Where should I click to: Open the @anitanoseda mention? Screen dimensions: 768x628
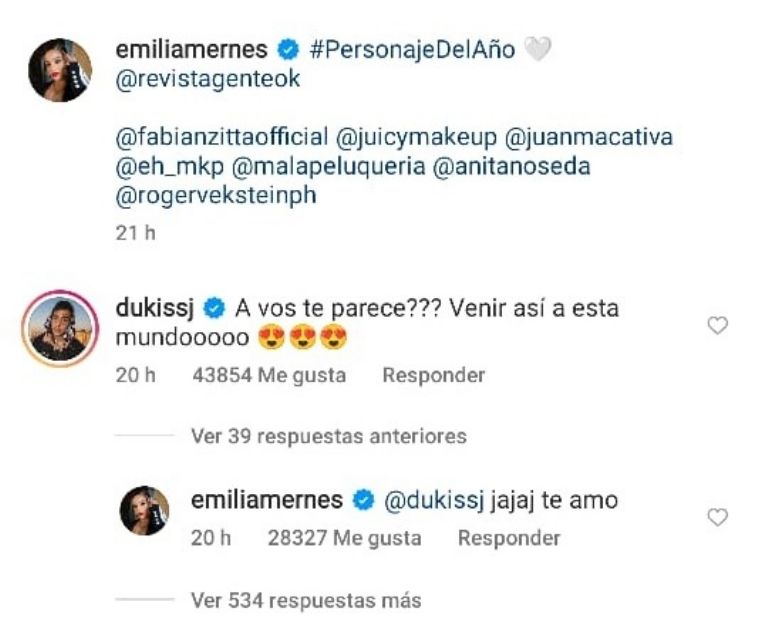(512, 166)
